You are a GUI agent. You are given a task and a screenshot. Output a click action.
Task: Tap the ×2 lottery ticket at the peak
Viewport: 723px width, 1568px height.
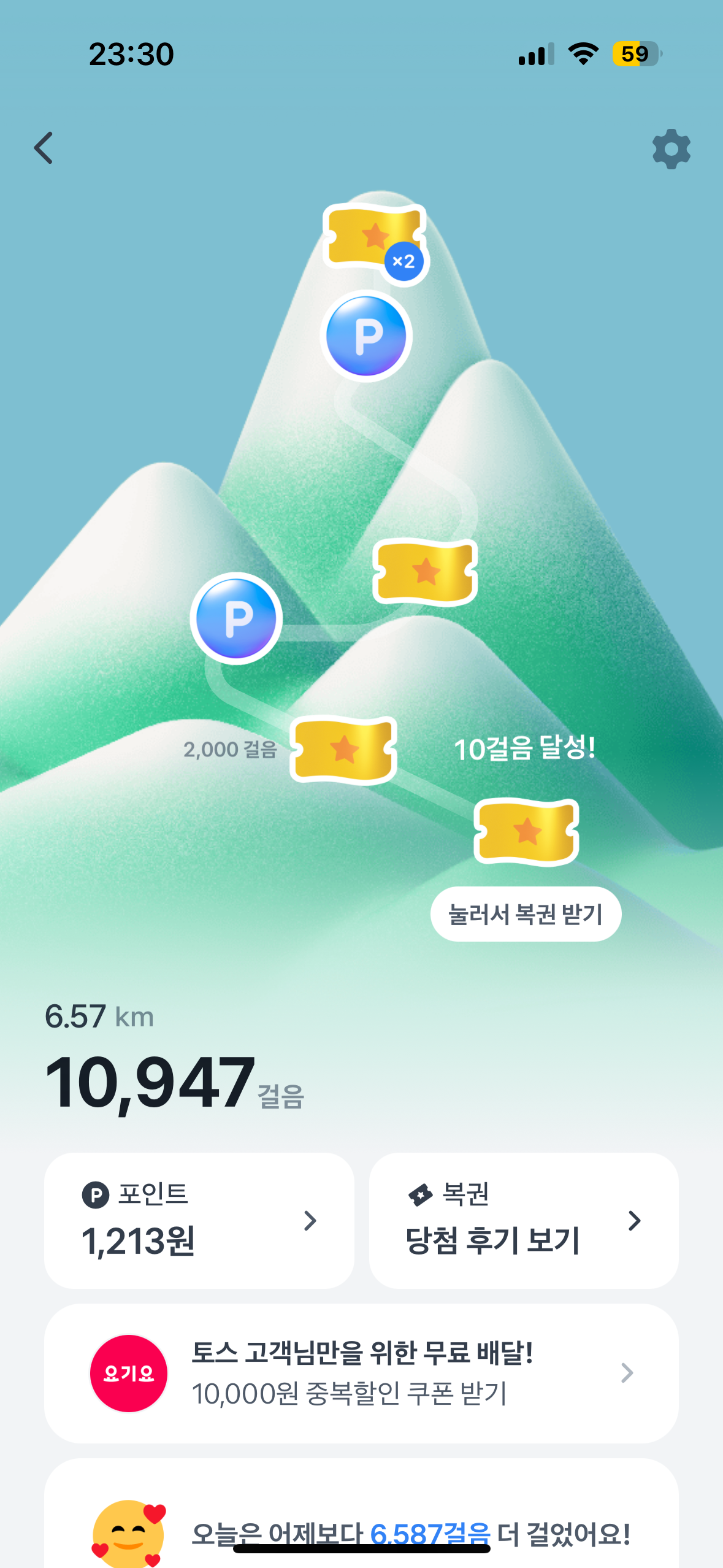tap(374, 237)
